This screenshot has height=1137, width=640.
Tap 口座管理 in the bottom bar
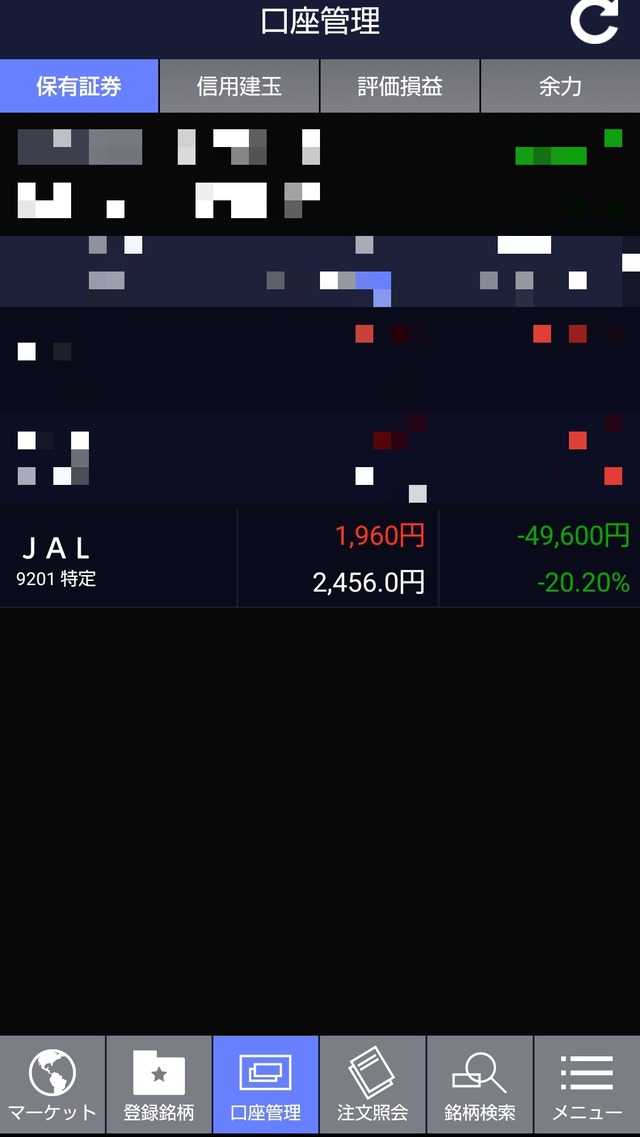266,1085
